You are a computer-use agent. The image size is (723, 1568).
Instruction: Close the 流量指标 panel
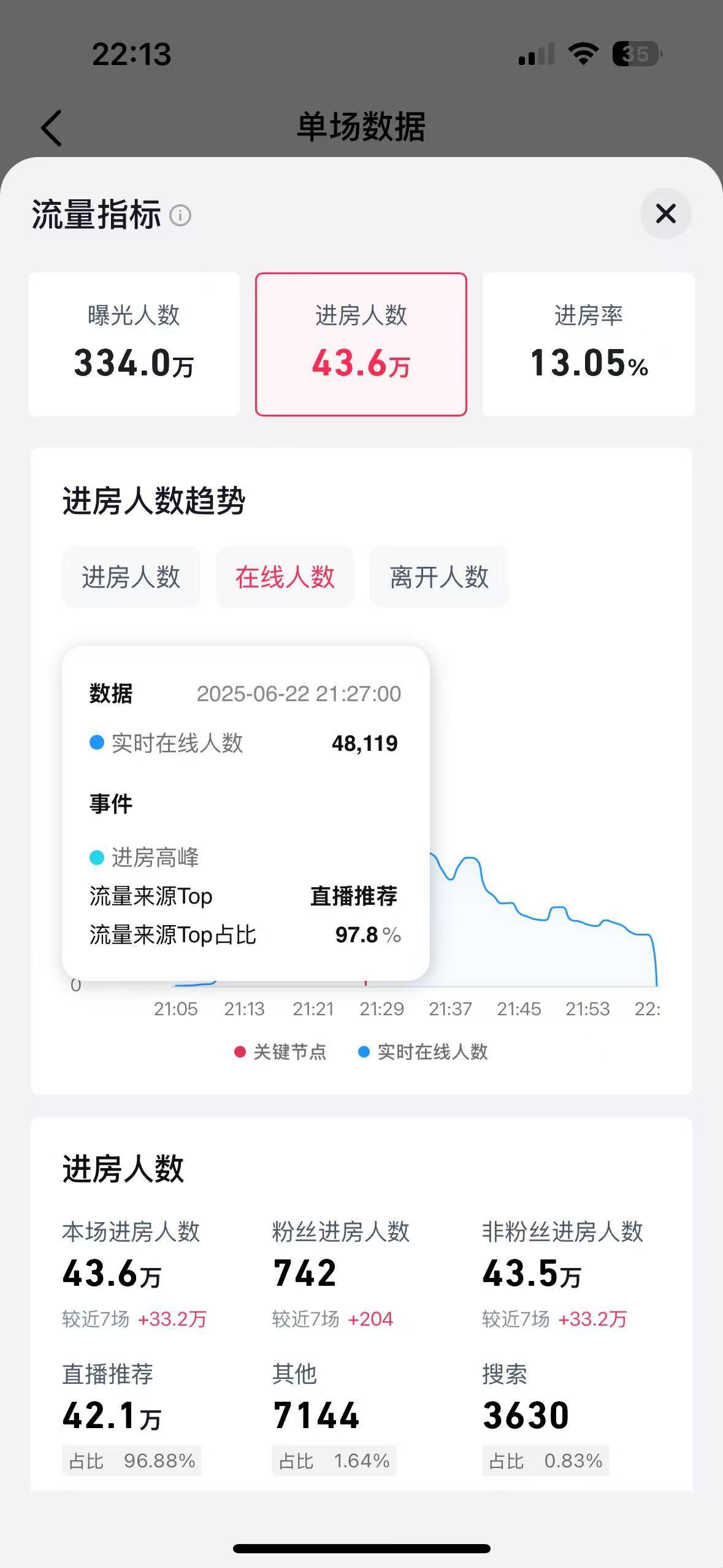(665, 213)
